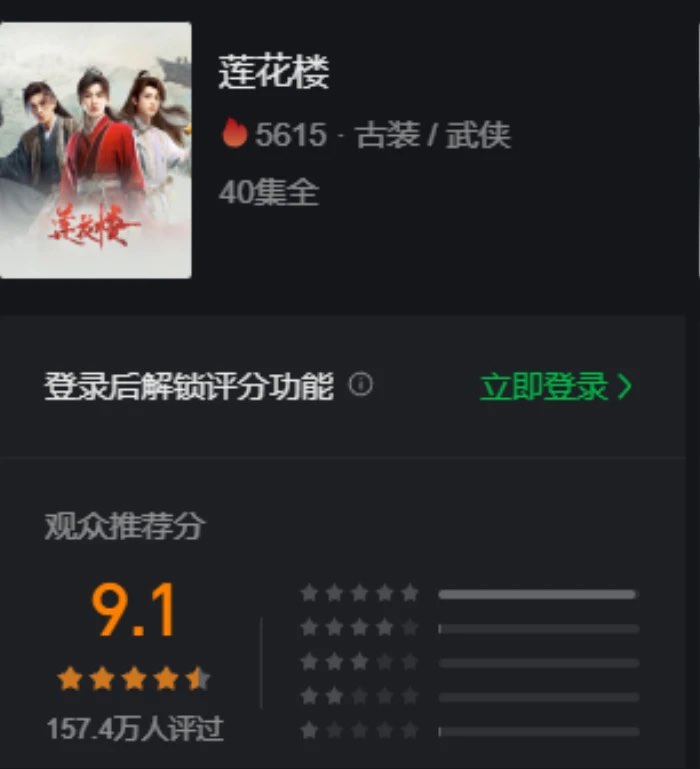Open the info icon beside 登录后解锁评分功能

(361, 385)
